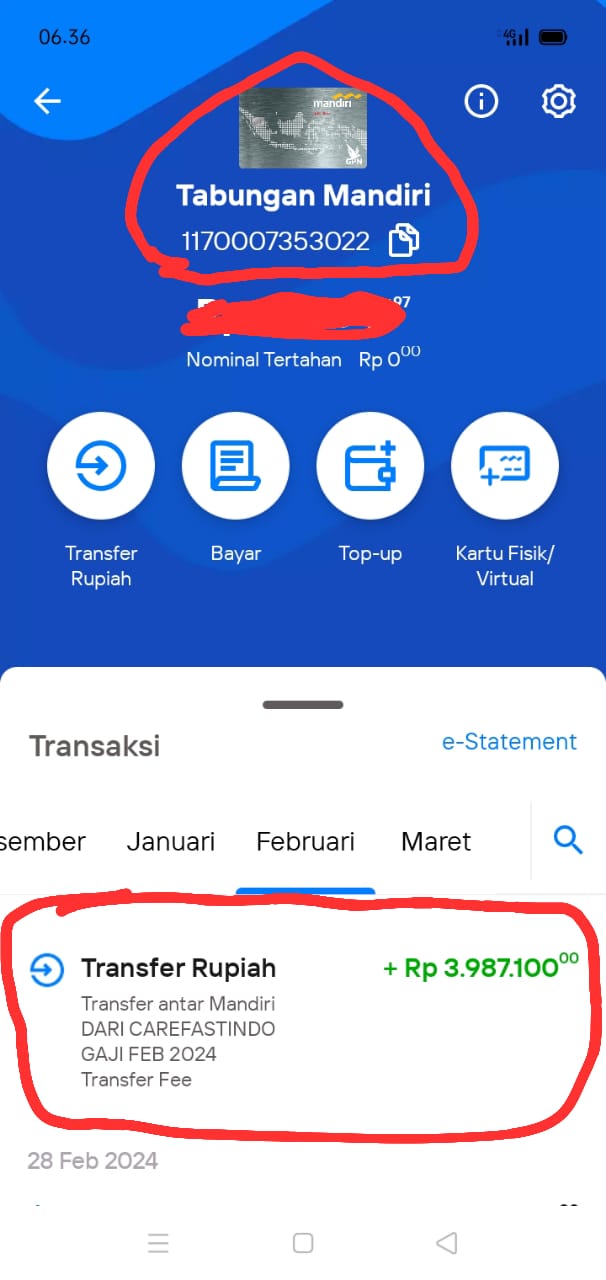Select the Februari month tab
Viewport: 606px width, 1280px height.
(x=306, y=842)
